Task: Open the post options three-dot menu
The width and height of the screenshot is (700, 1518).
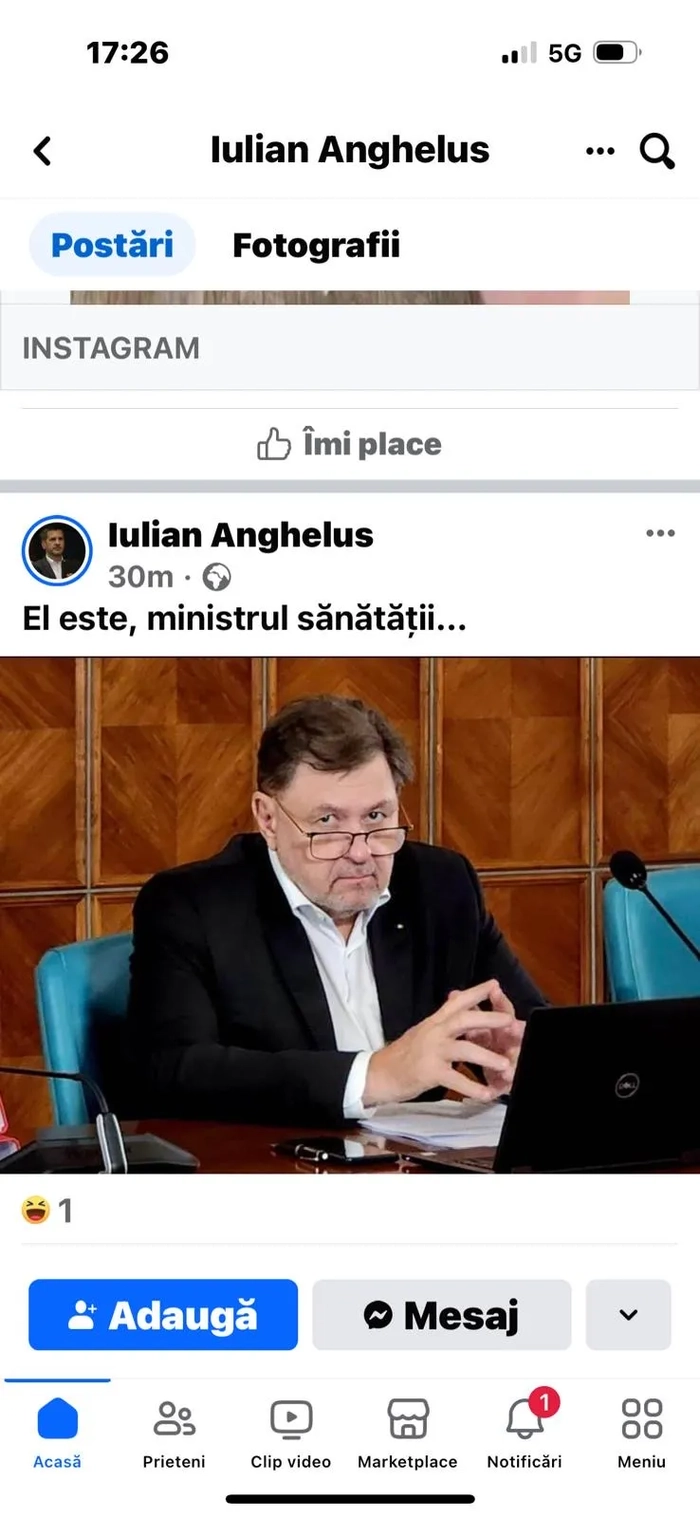Action: [660, 533]
